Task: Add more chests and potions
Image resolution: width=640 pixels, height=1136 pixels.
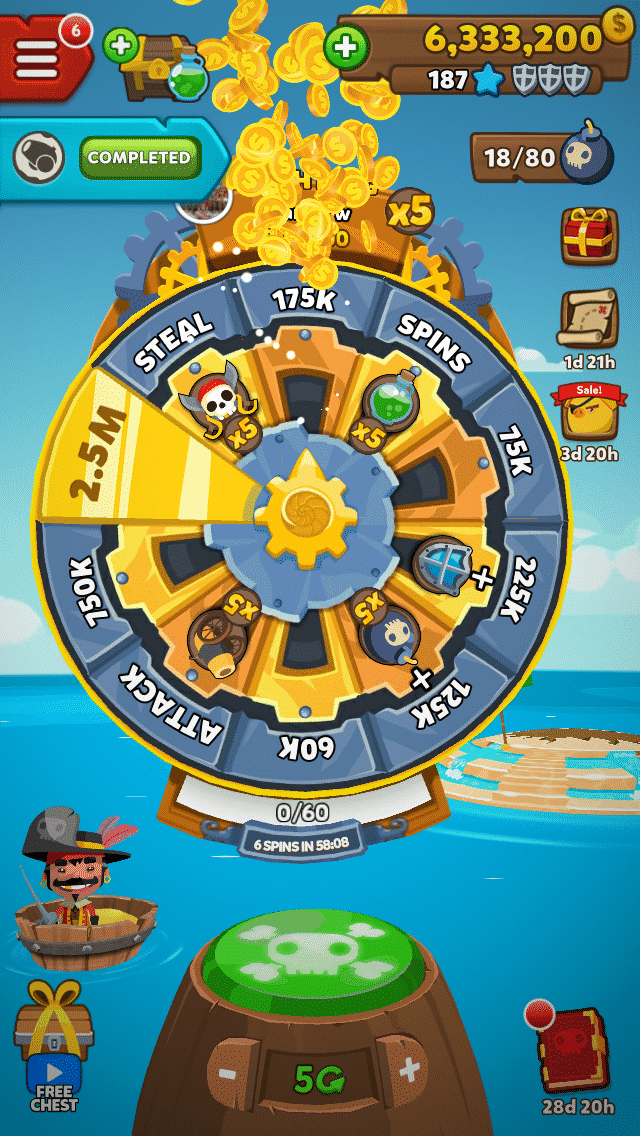Action: click(121, 46)
